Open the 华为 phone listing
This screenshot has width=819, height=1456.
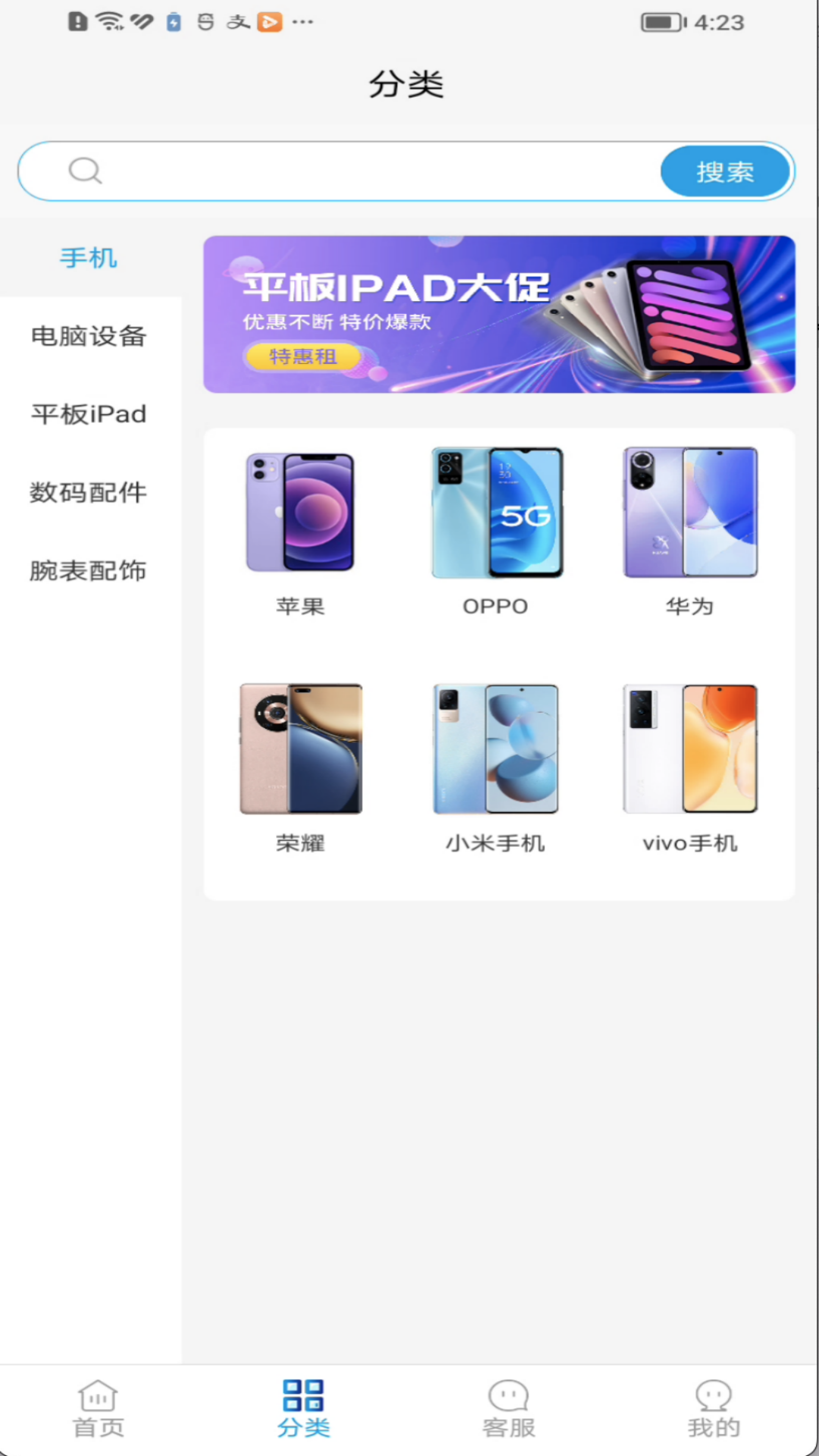[x=689, y=512]
